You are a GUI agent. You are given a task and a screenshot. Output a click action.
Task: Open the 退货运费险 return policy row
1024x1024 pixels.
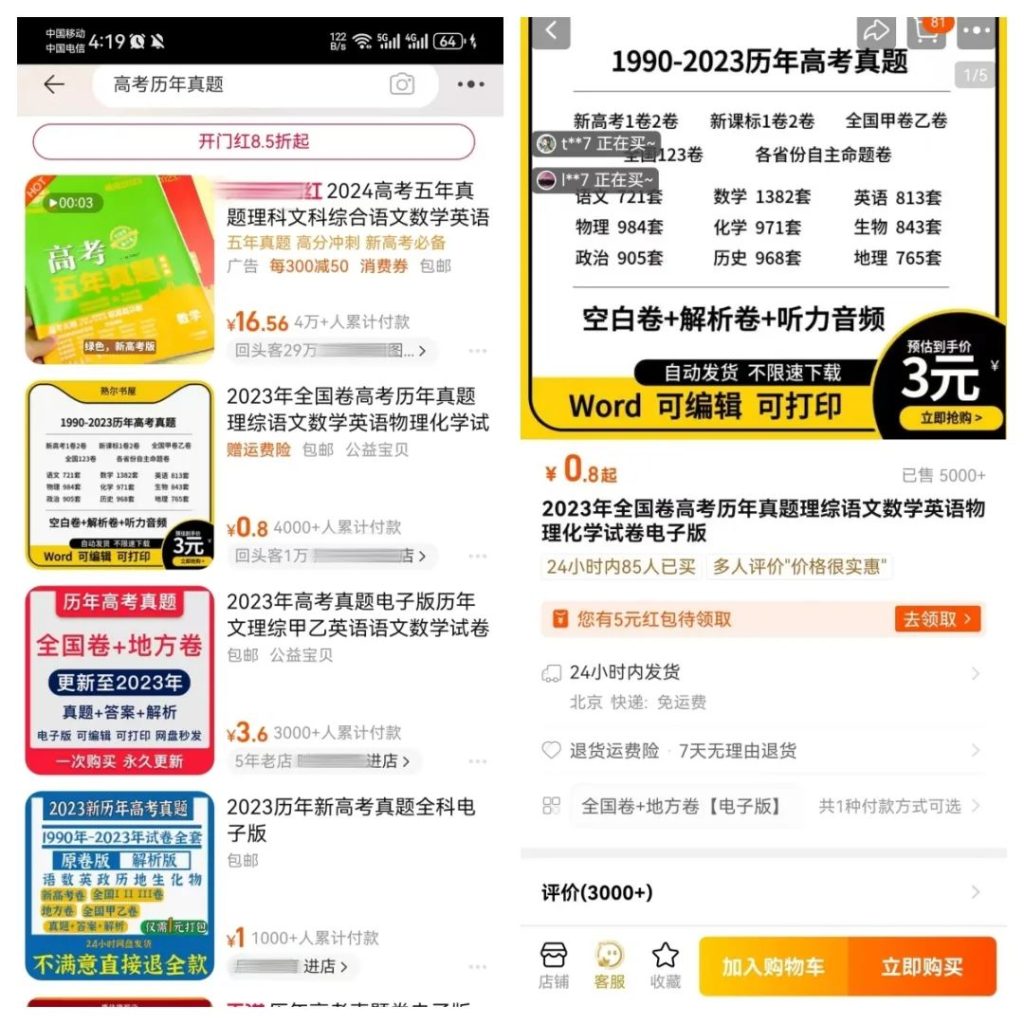coord(760,751)
